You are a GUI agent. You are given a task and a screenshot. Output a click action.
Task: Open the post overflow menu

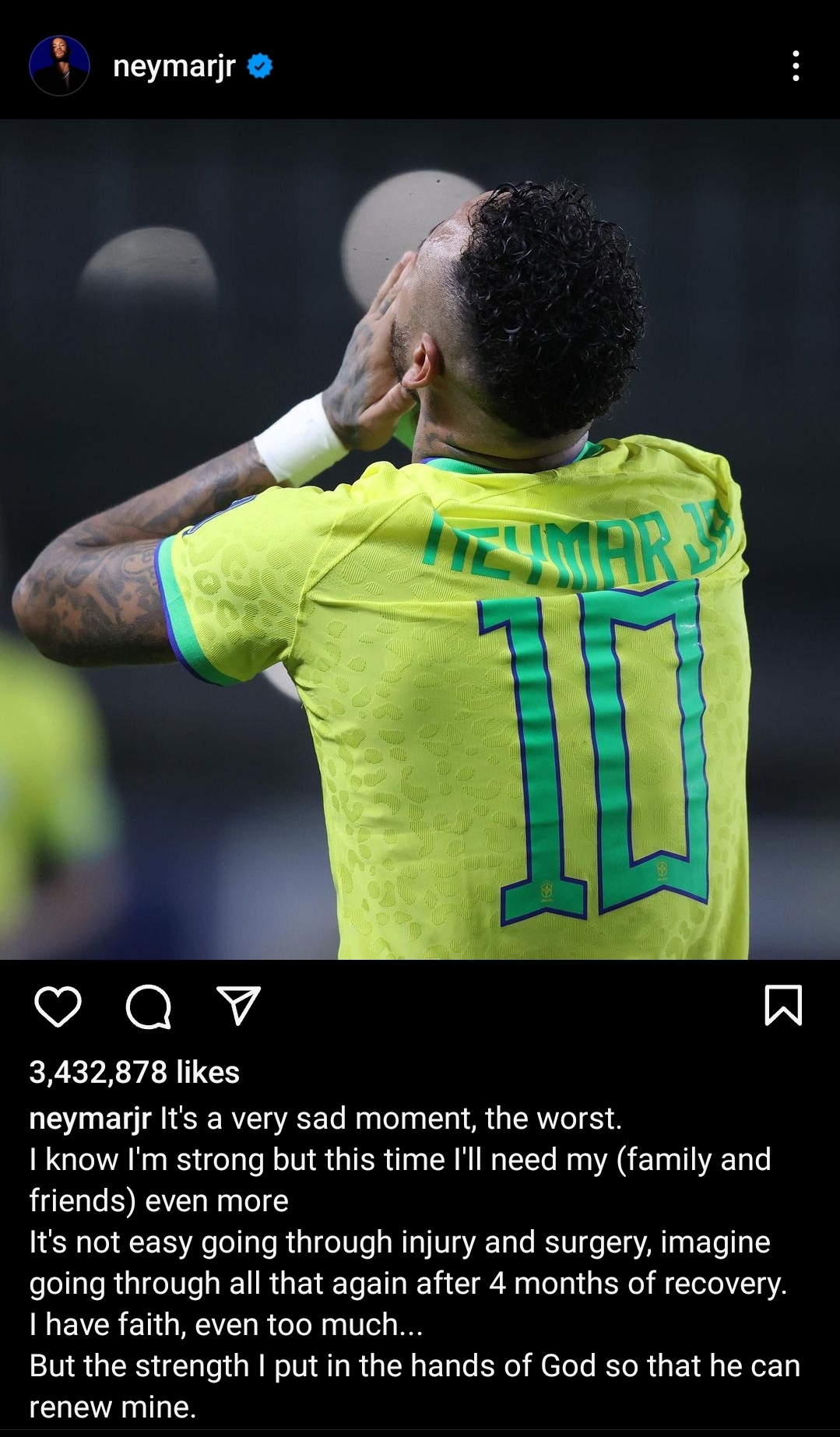point(795,66)
